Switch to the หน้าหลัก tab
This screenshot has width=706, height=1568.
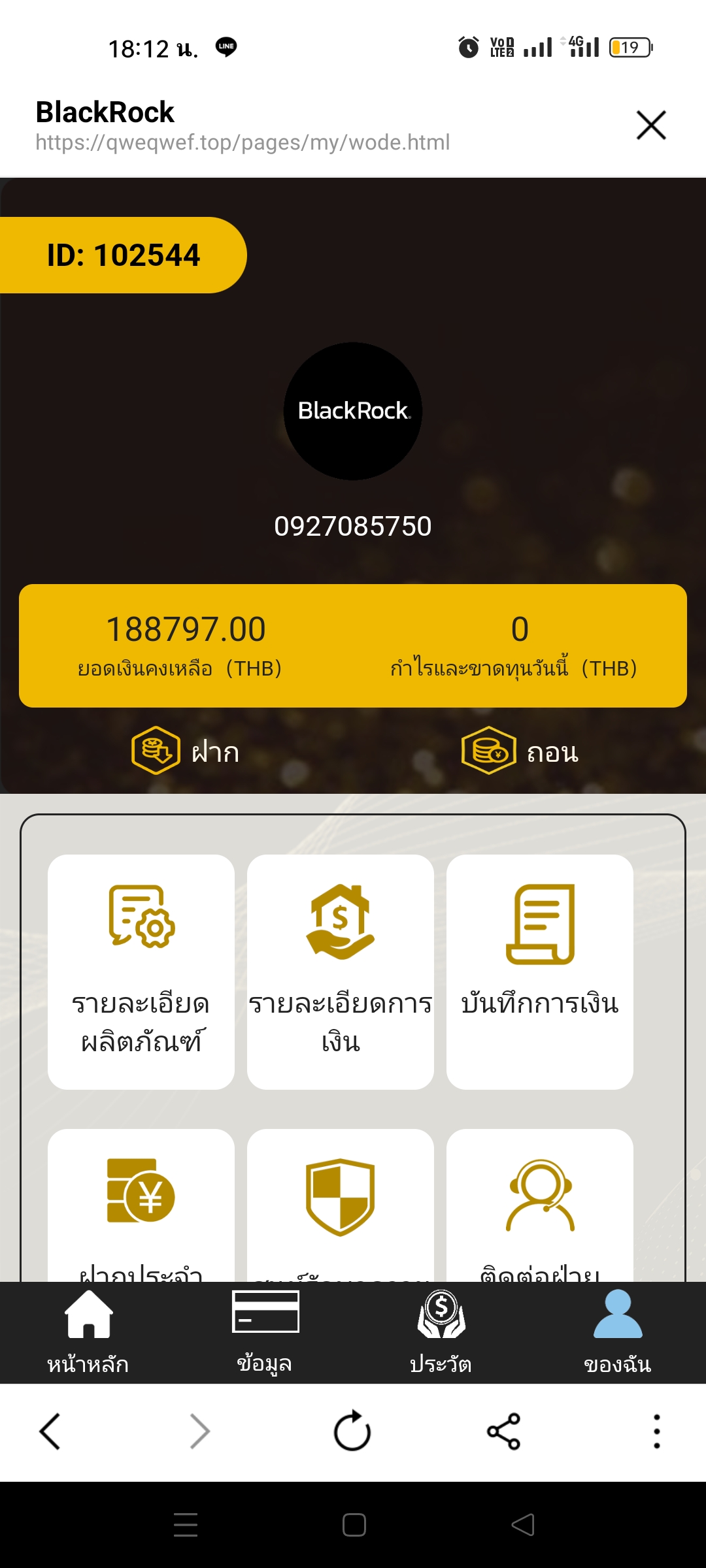88,1333
